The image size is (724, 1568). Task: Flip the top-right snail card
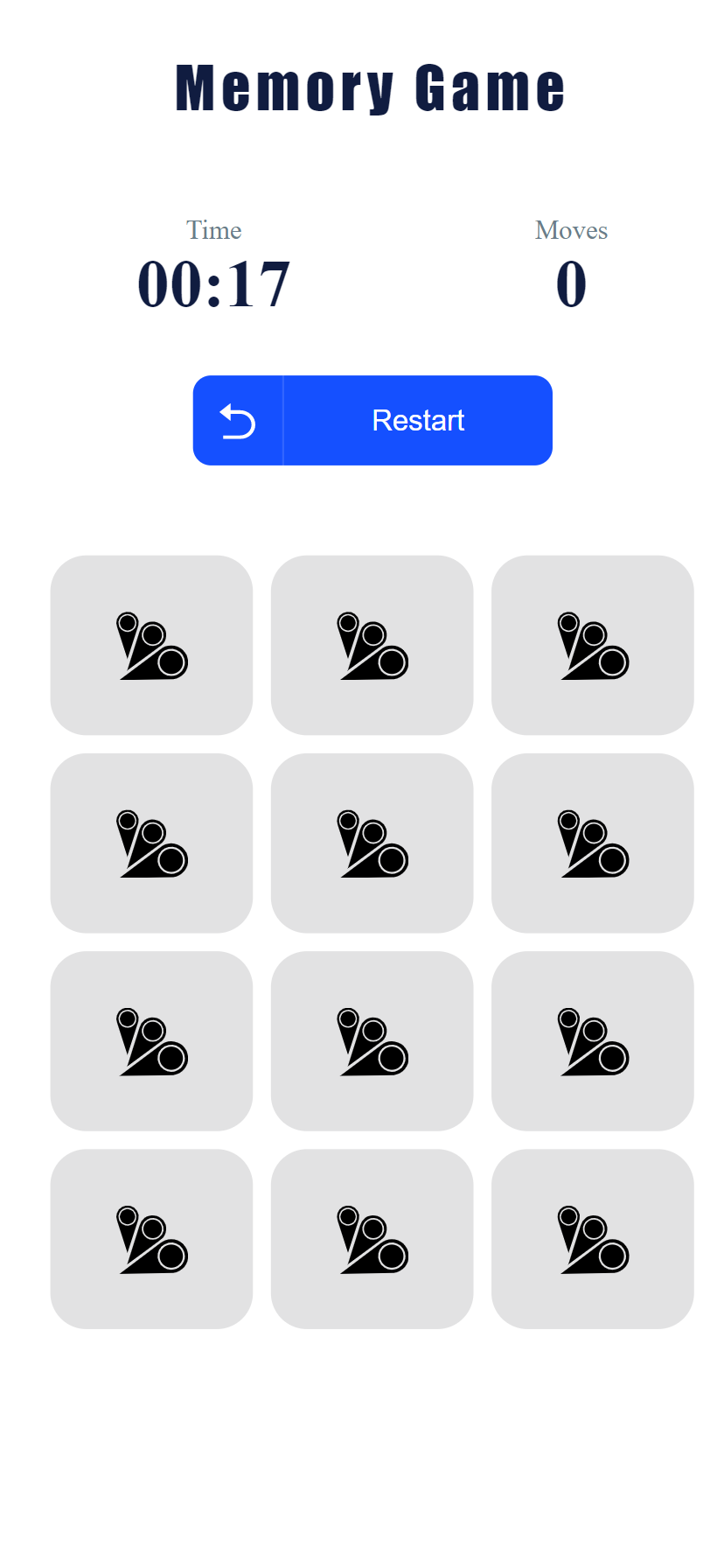pyautogui.click(x=591, y=645)
